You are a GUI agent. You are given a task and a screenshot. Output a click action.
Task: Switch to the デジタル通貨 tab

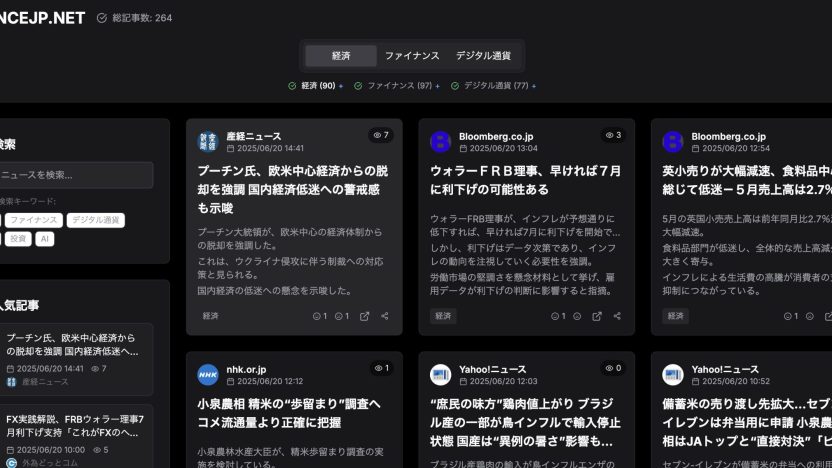(x=483, y=56)
